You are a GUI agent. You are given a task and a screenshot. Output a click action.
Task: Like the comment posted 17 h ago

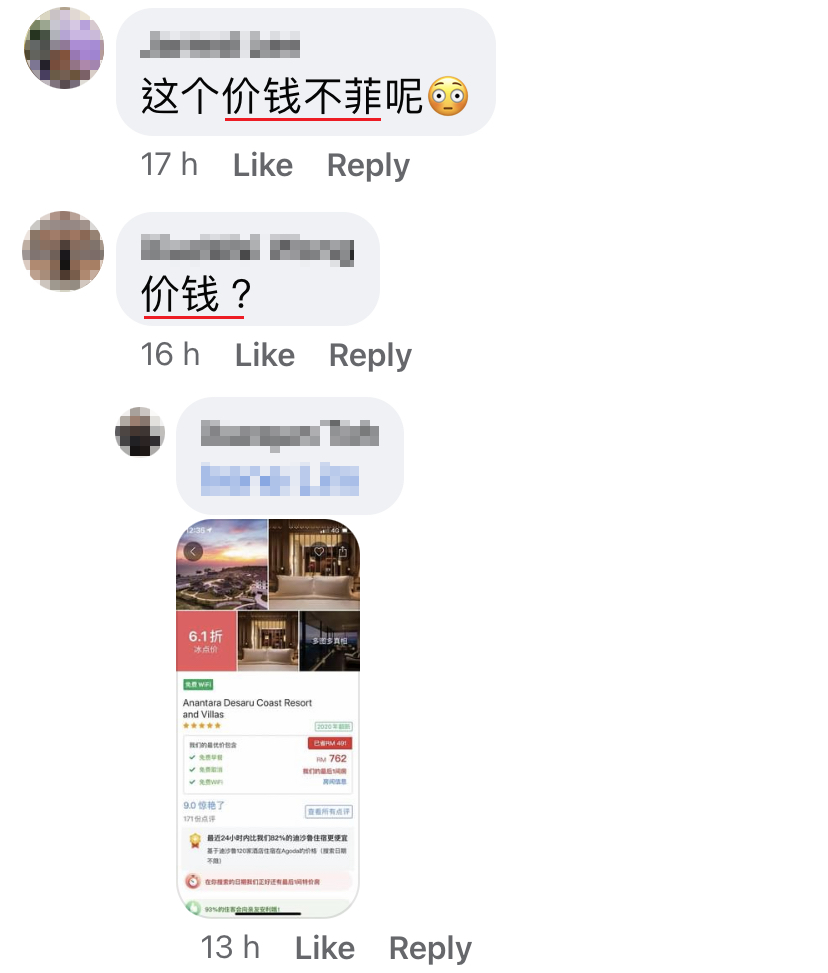point(263,165)
